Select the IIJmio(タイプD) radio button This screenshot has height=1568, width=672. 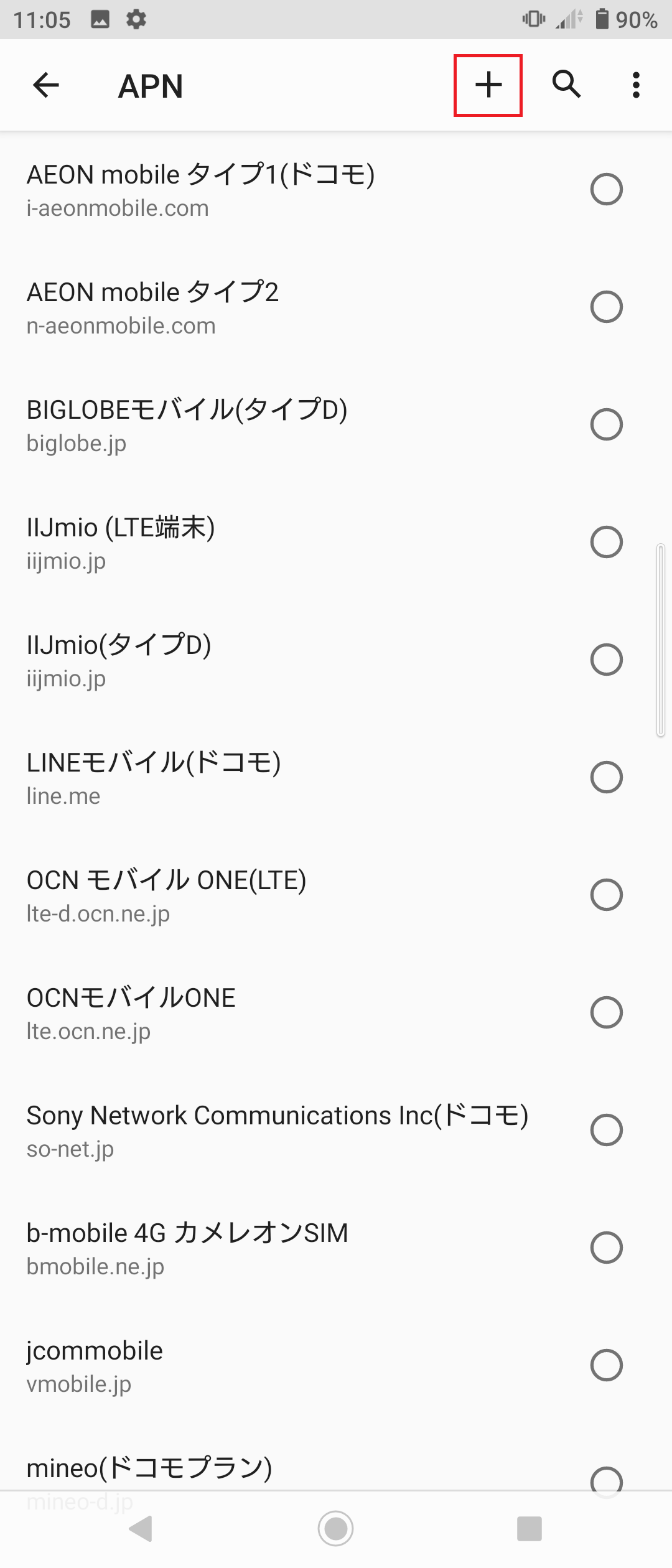tap(606, 660)
